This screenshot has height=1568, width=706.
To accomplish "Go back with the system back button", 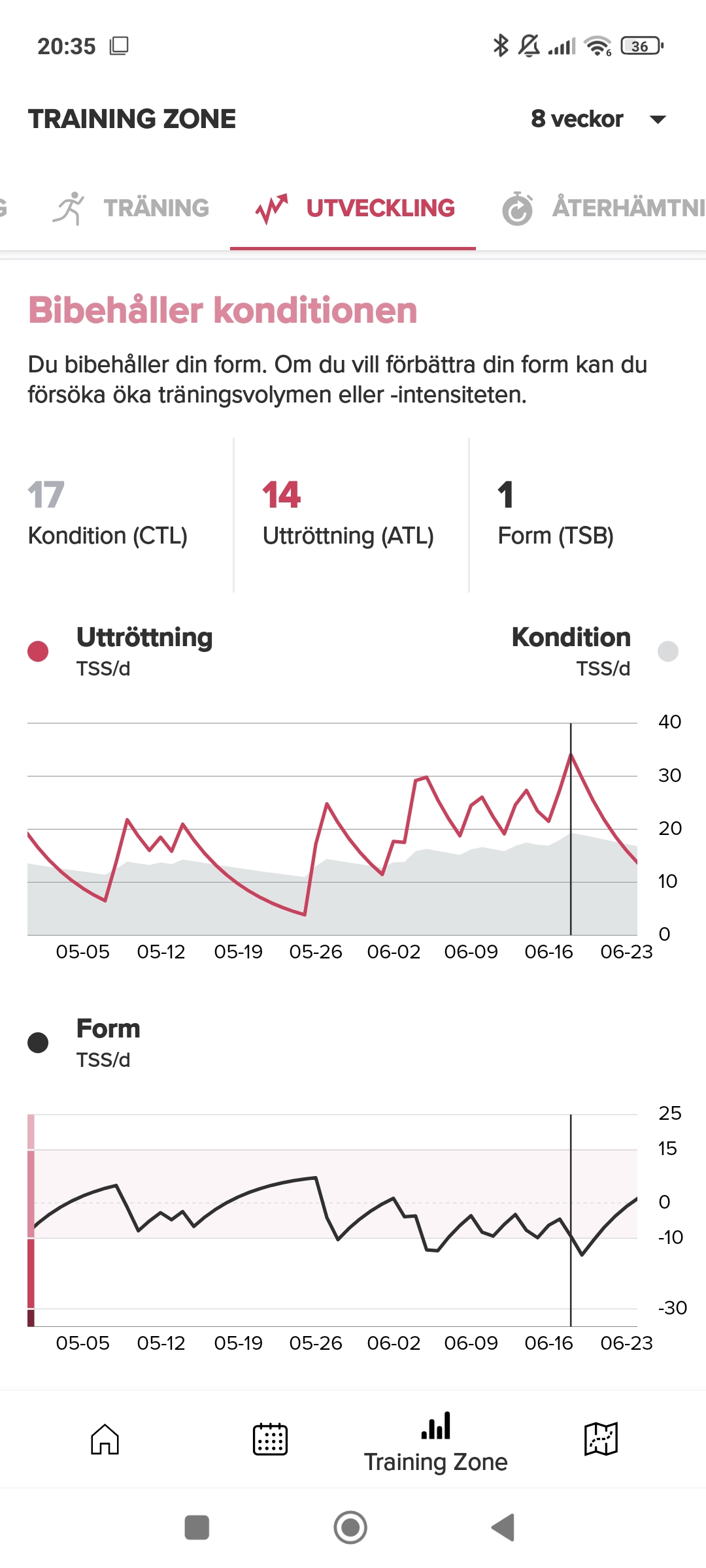I will [x=503, y=1527].
